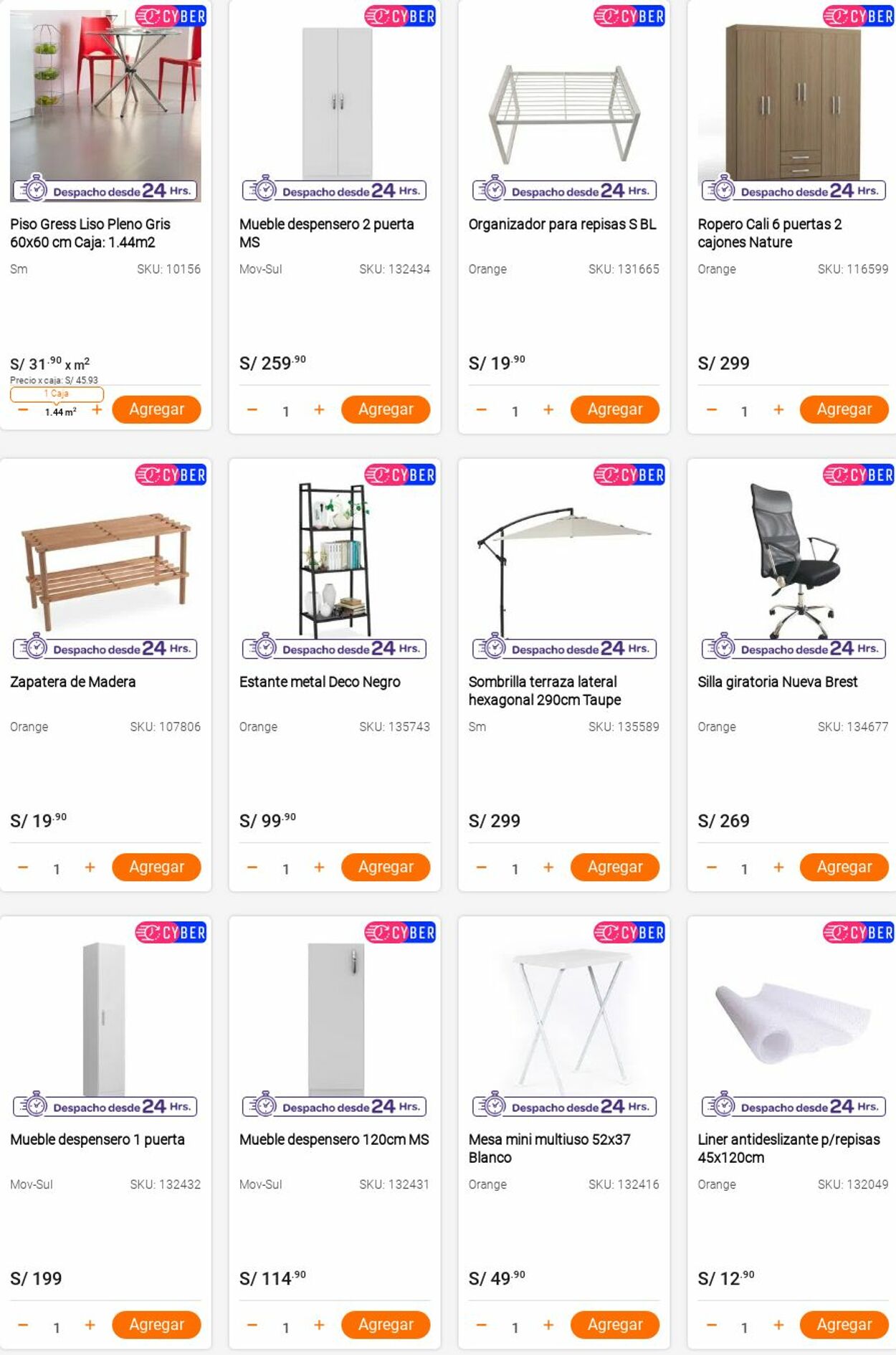Add Estante metal Deco Negro to cart

pyautogui.click(x=386, y=867)
